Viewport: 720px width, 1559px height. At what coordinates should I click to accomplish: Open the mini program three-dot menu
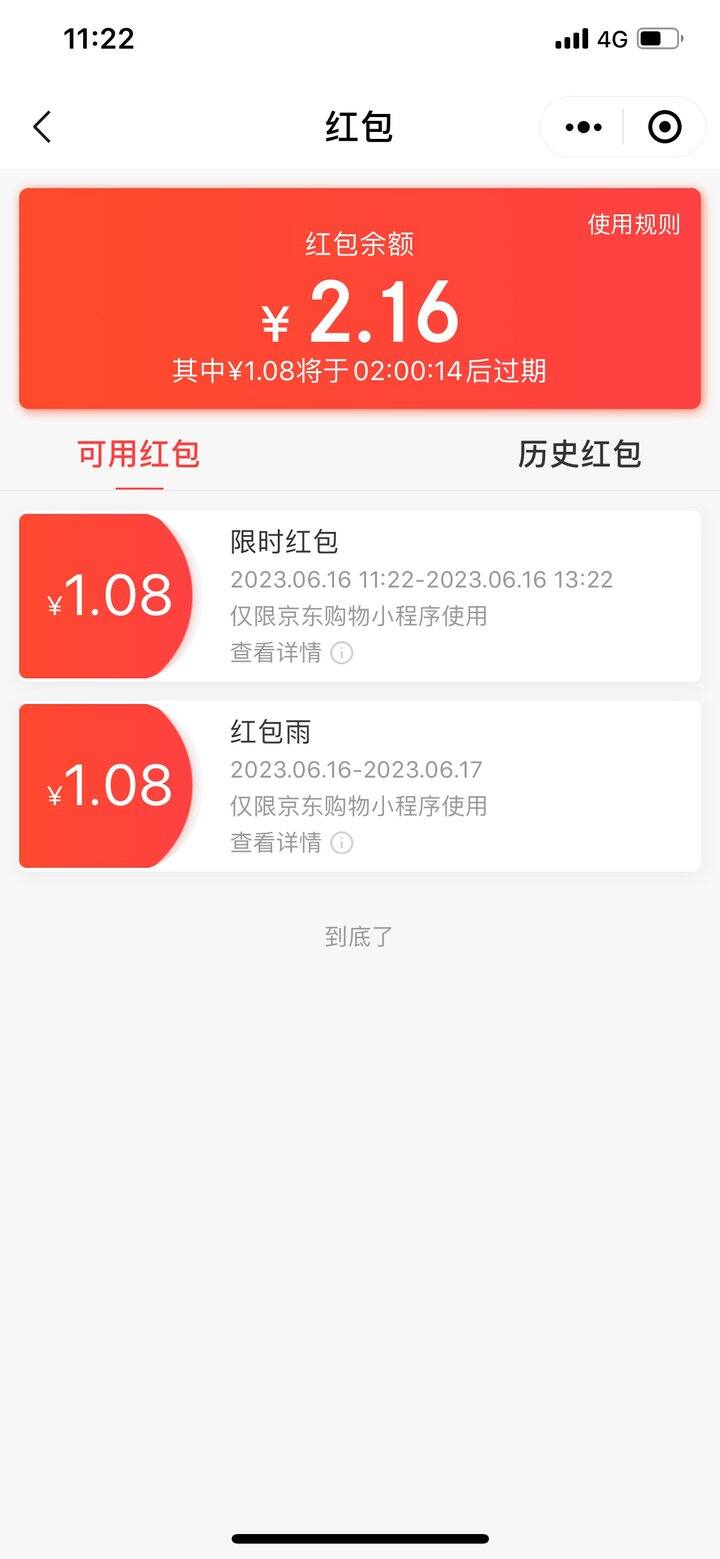pyautogui.click(x=583, y=127)
